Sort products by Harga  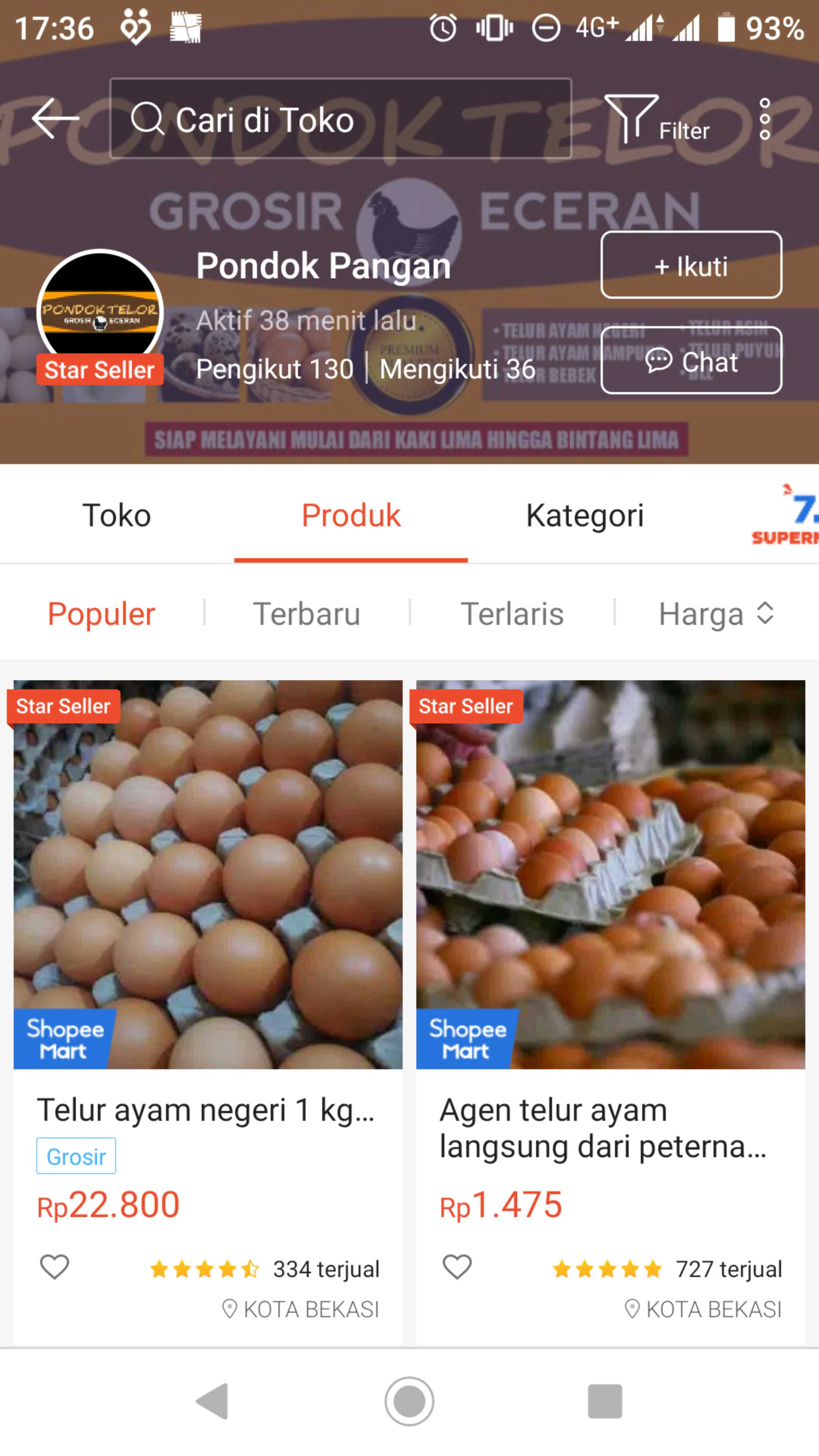tap(715, 614)
